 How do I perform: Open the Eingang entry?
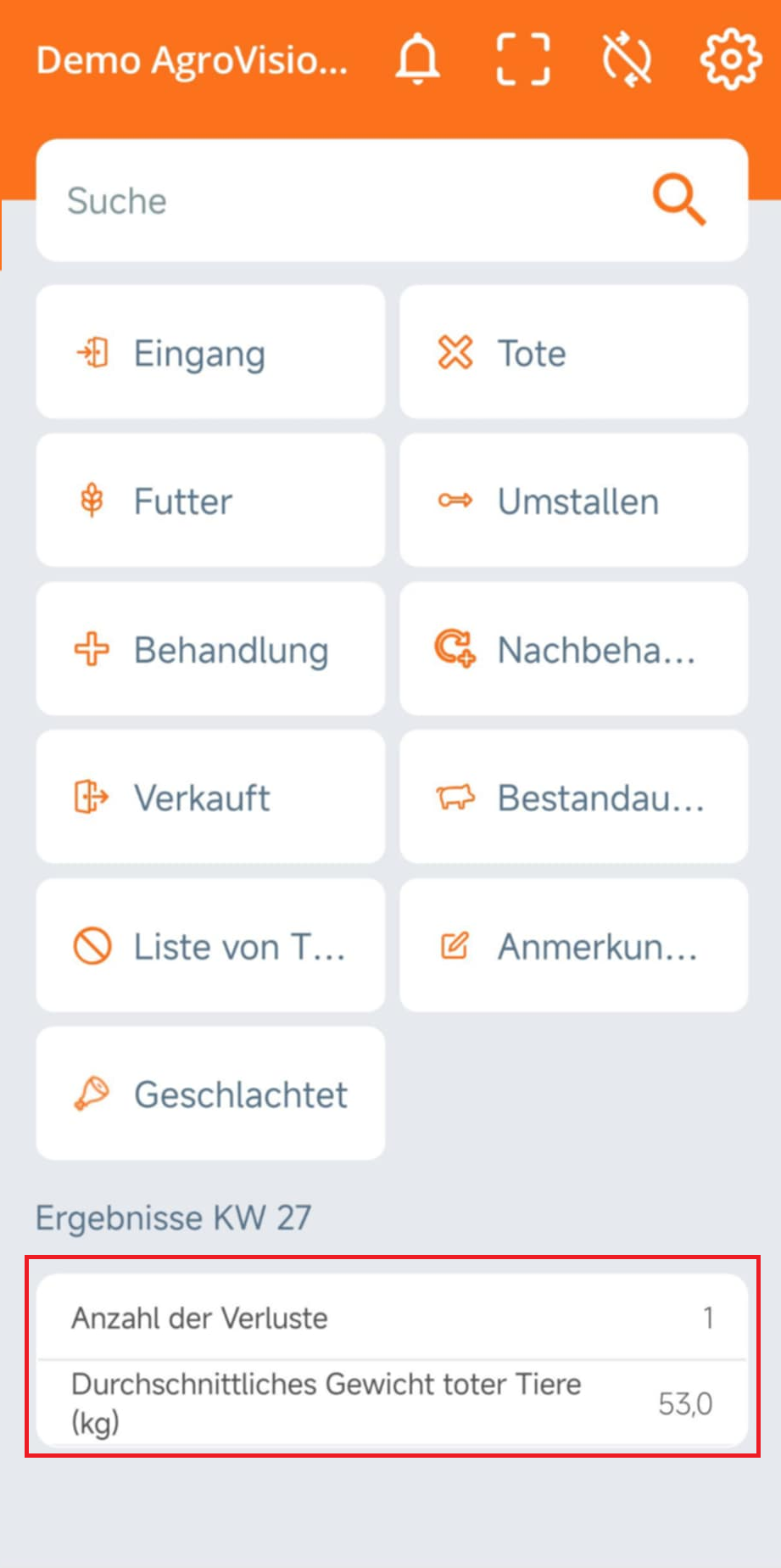[x=210, y=352]
